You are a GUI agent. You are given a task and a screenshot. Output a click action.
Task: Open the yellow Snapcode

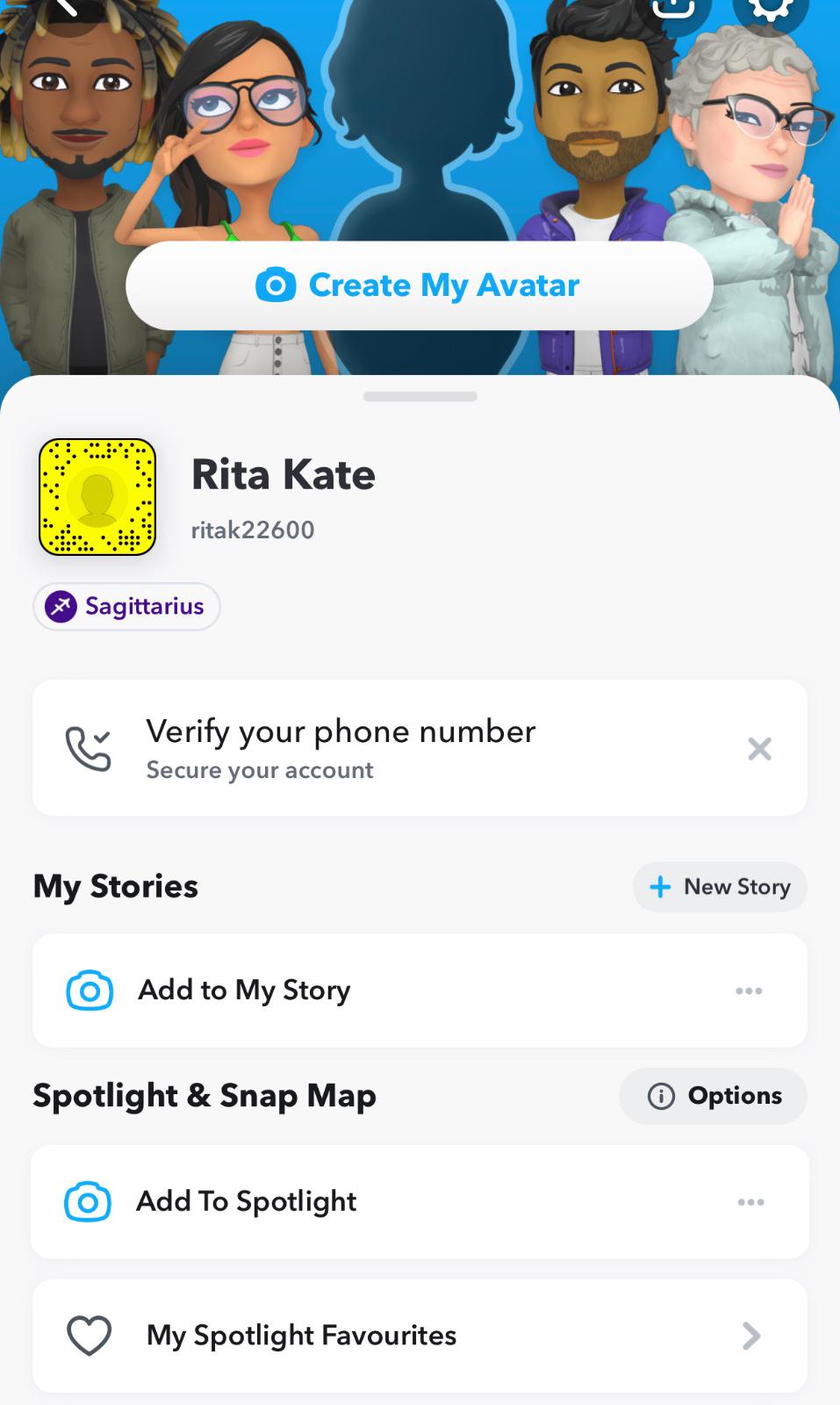[x=97, y=497]
